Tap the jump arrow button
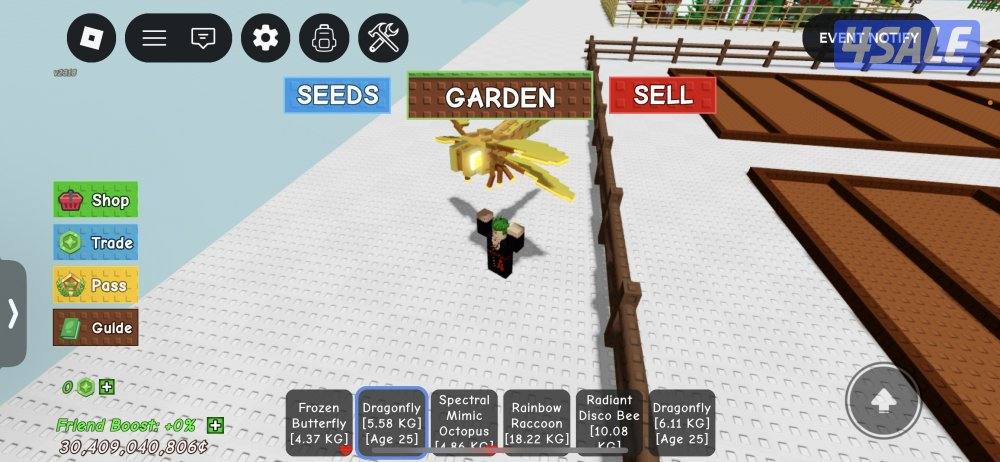The width and height of the screenshot is (1000, 462). pyautogui.click(x=882, y=401)
